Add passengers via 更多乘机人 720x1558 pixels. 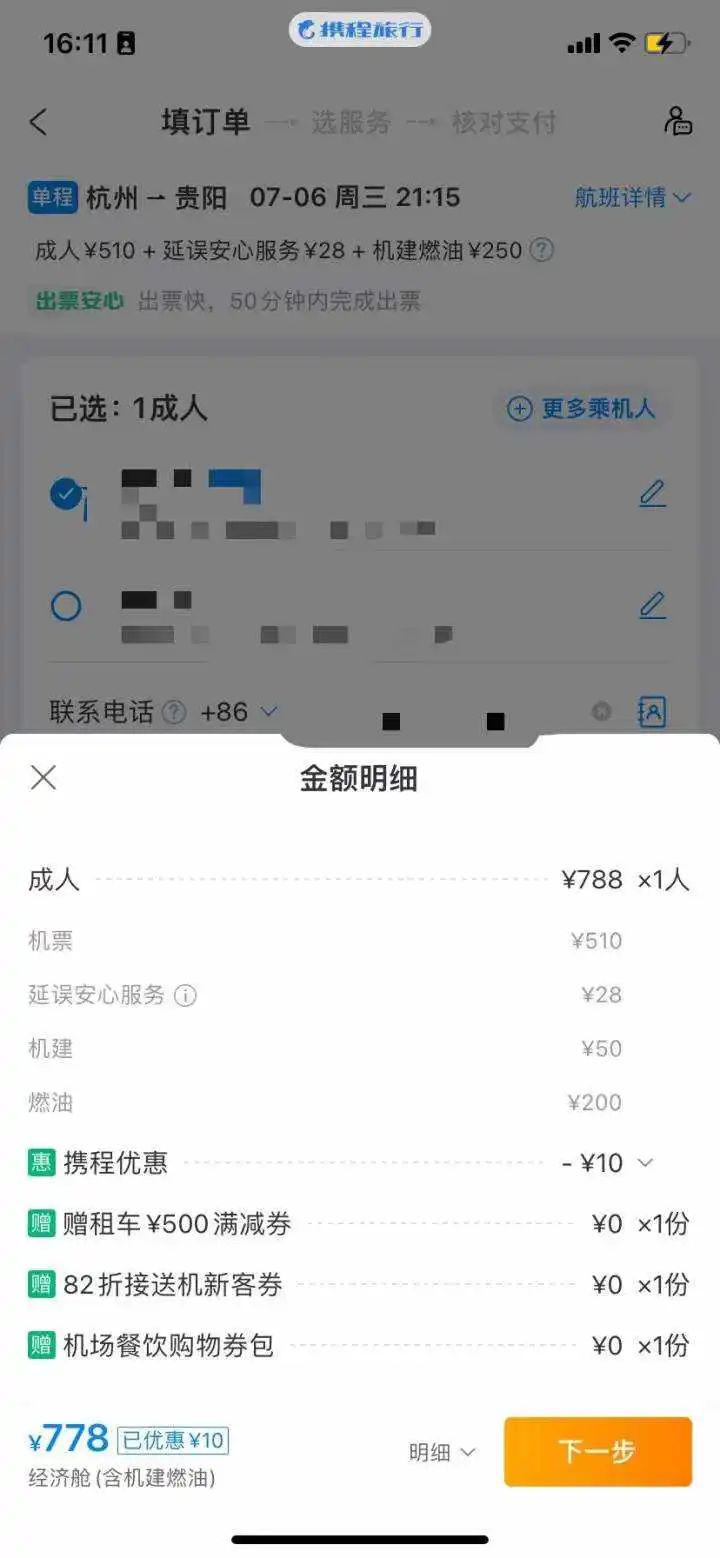tap(581, 408)
